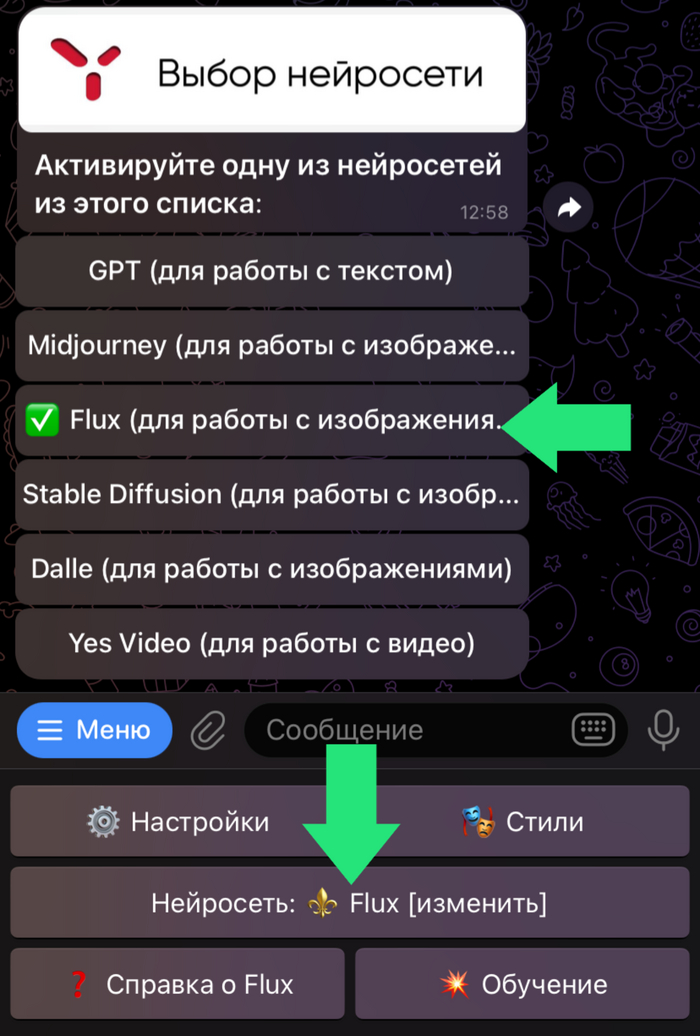
Task: Activate the Midjourney neural network
Action: (271, 346)
